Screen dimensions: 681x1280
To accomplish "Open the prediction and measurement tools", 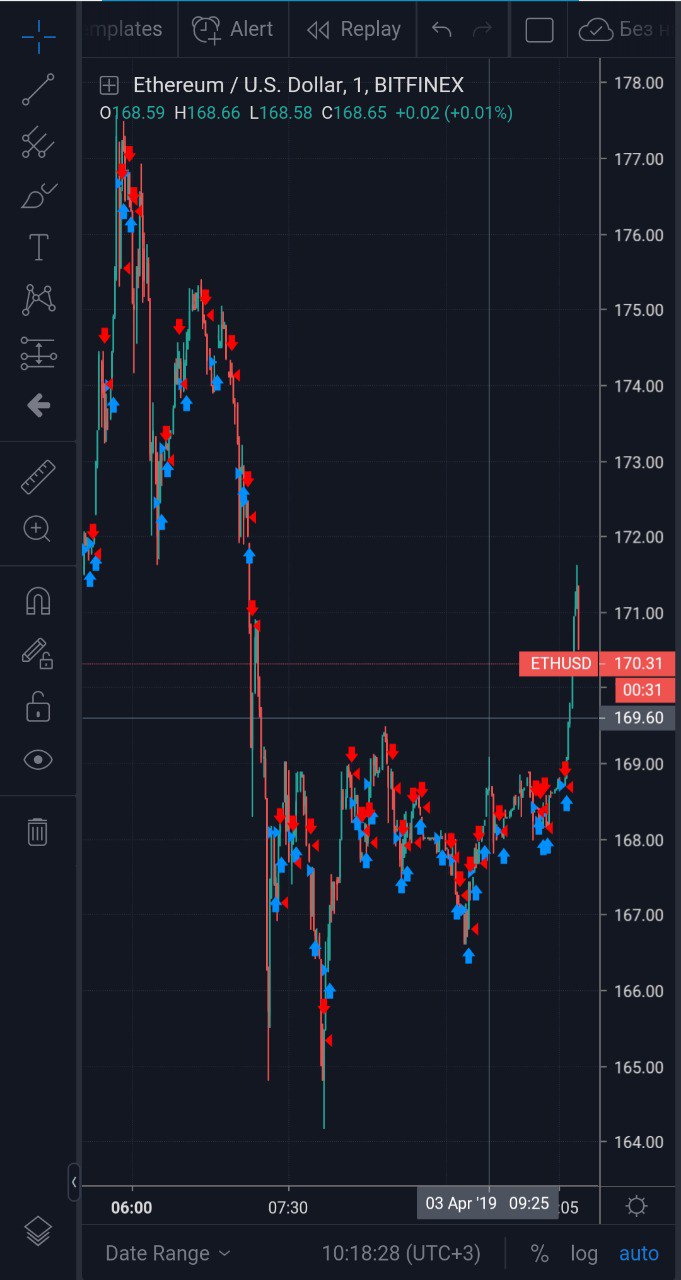I will pyautogui.click(x=38, y=352).
